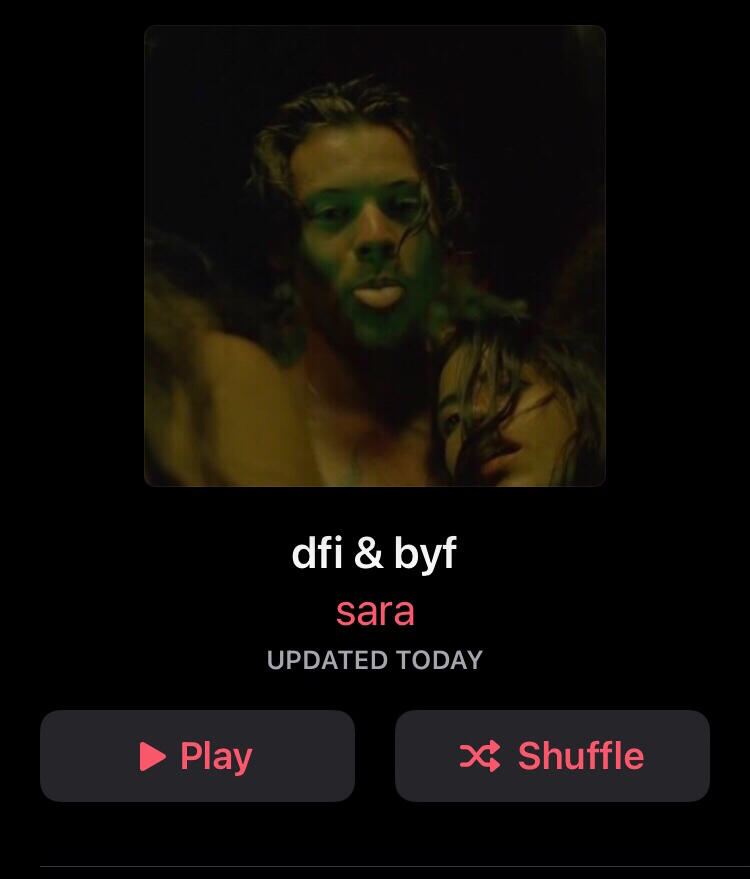
Task: Open sara's profile link
Action: [x=375, y=611]
